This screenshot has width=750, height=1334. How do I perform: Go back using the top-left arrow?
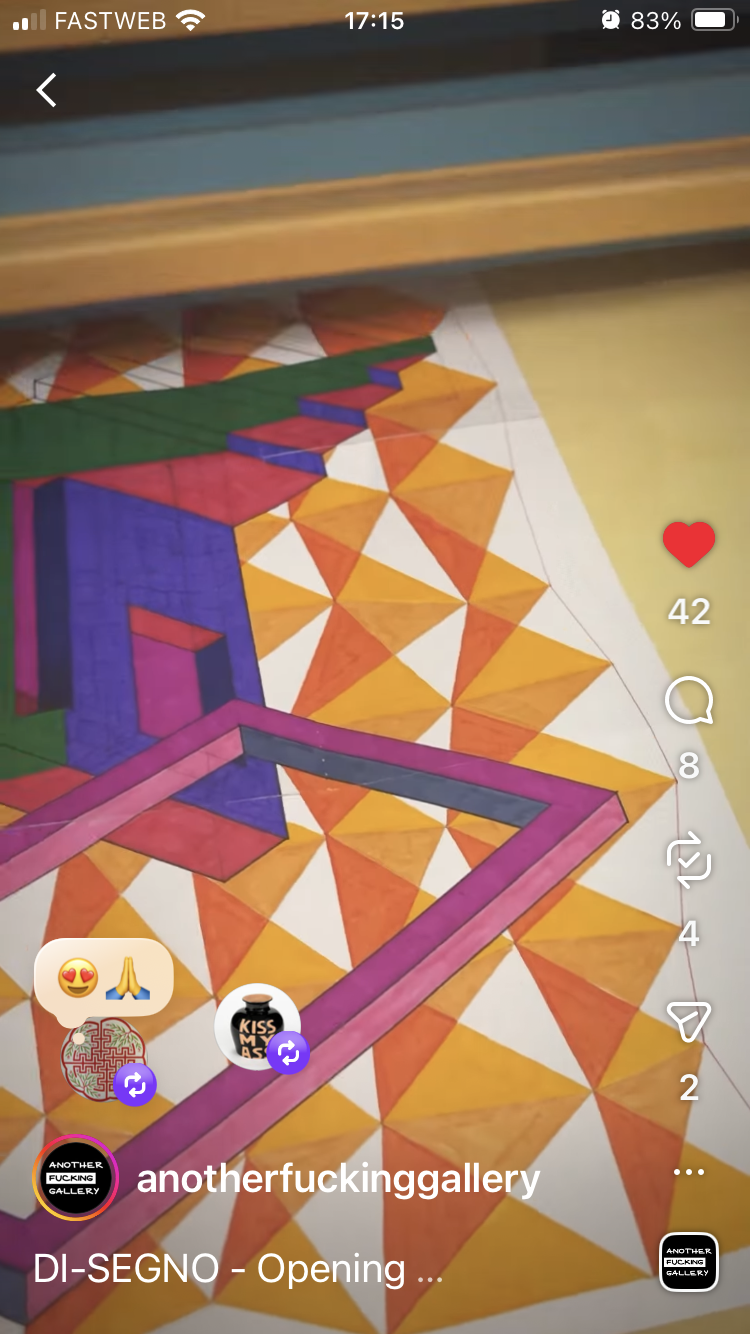click(47, 90)
